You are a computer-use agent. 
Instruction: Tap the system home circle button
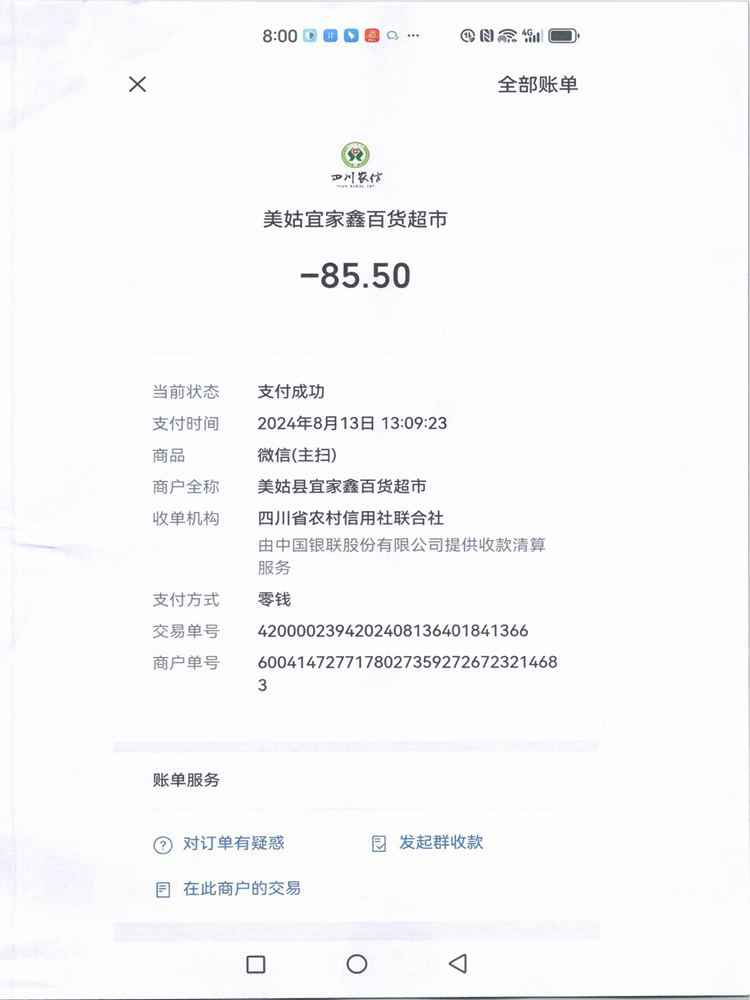point(357,964)
